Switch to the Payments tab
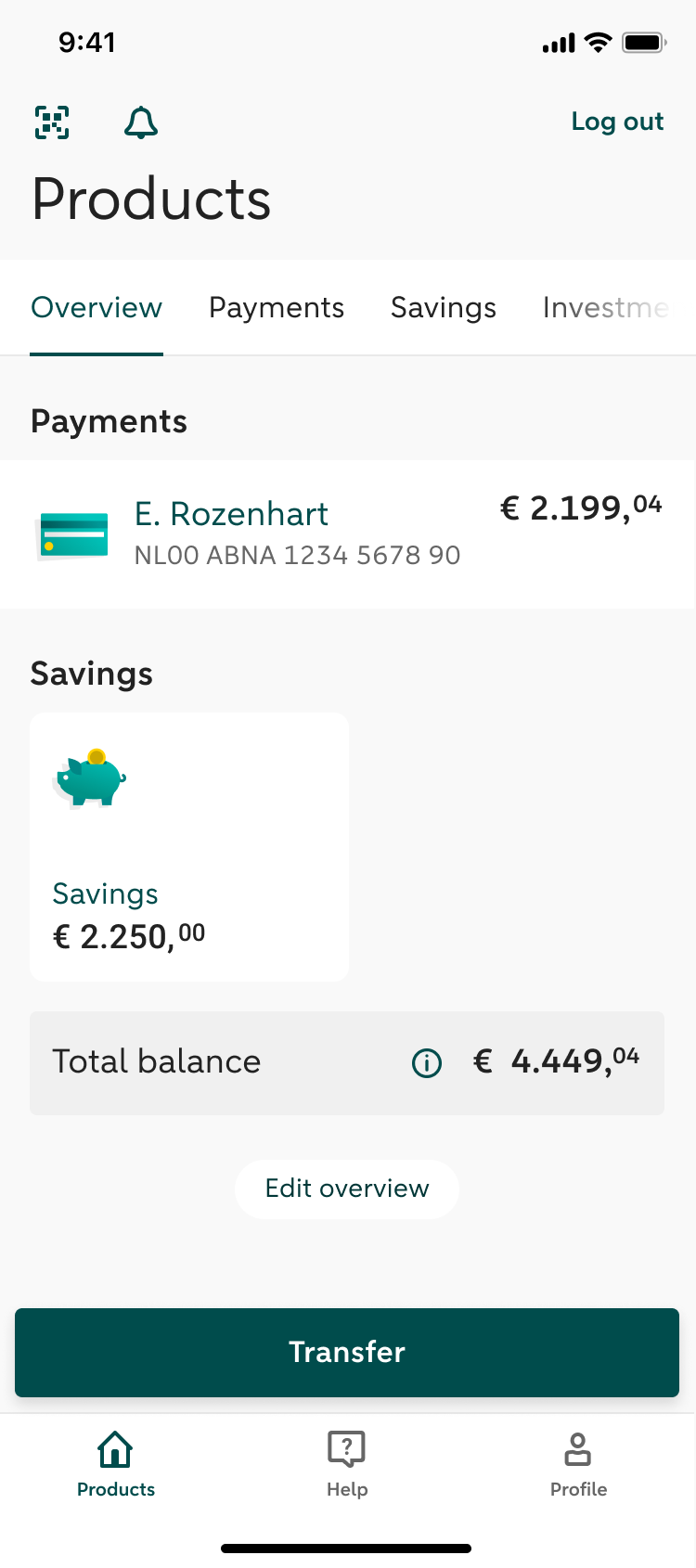This screenshot has width=696, height=1568. pos(277,307)
